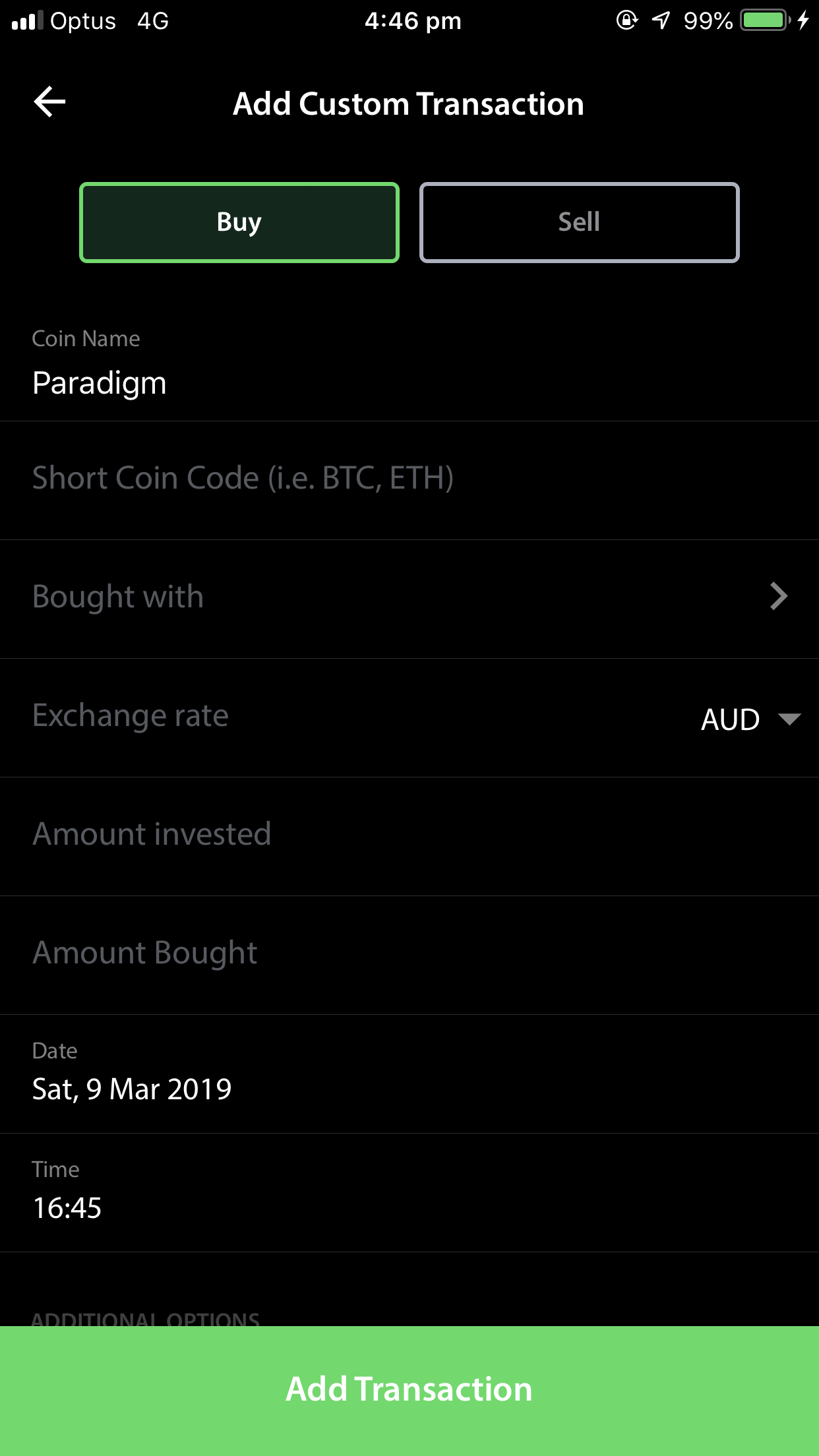Screen dimensions: 819x1456
Task: Switch to the Sell option
Action: point(579,222)
